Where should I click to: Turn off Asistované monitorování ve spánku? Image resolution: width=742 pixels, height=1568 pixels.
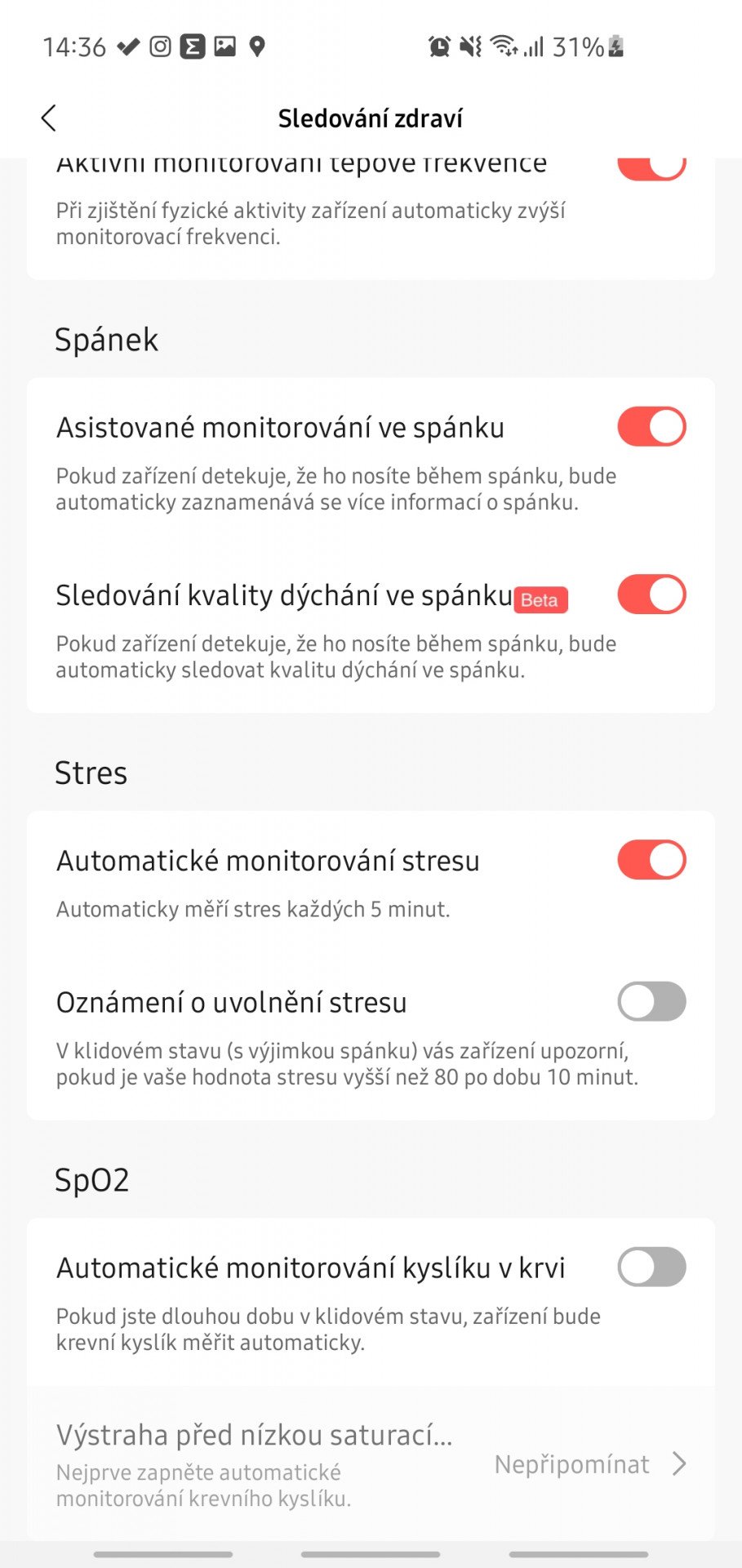[x=651, y=427]
